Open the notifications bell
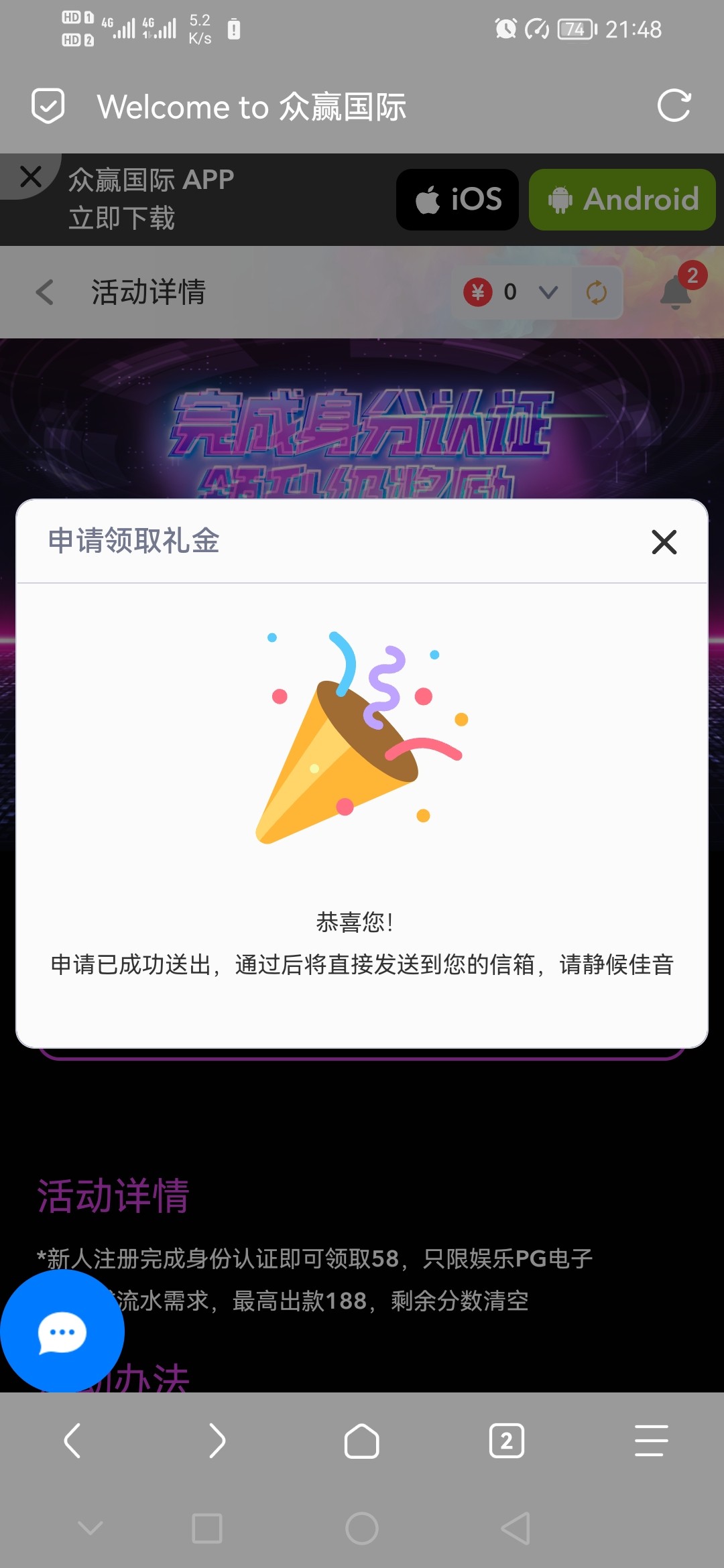 [676, 292]
